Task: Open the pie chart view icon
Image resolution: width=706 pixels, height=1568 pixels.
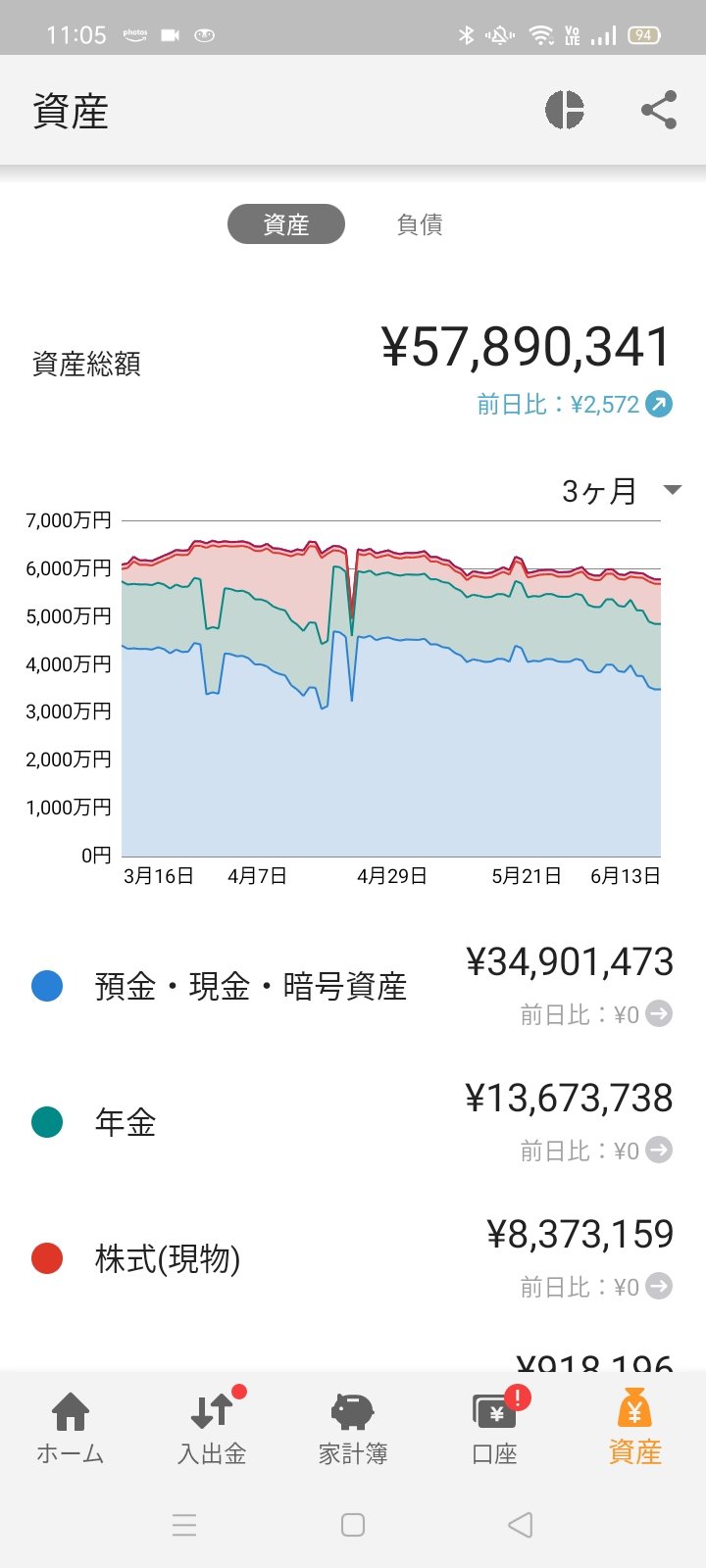Action: click(x=565, y=110)
